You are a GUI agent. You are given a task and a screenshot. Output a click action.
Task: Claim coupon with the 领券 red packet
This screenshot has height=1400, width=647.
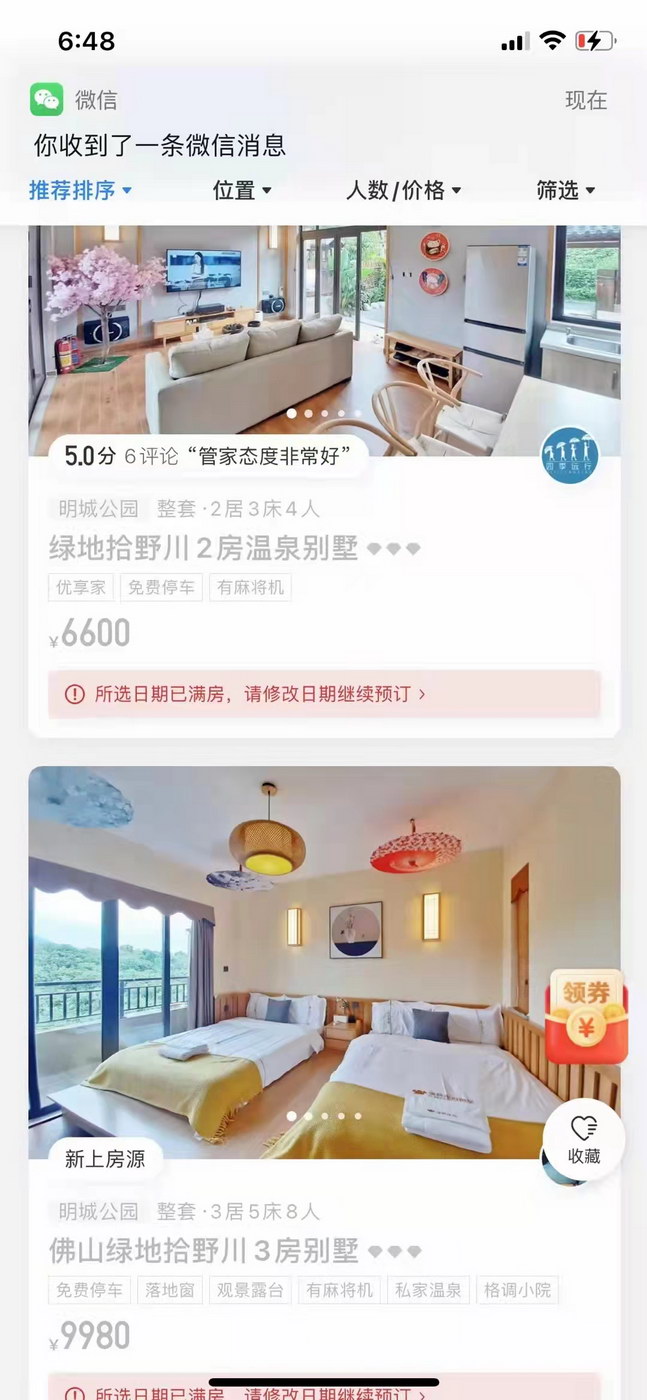(x=586, y=1017)
